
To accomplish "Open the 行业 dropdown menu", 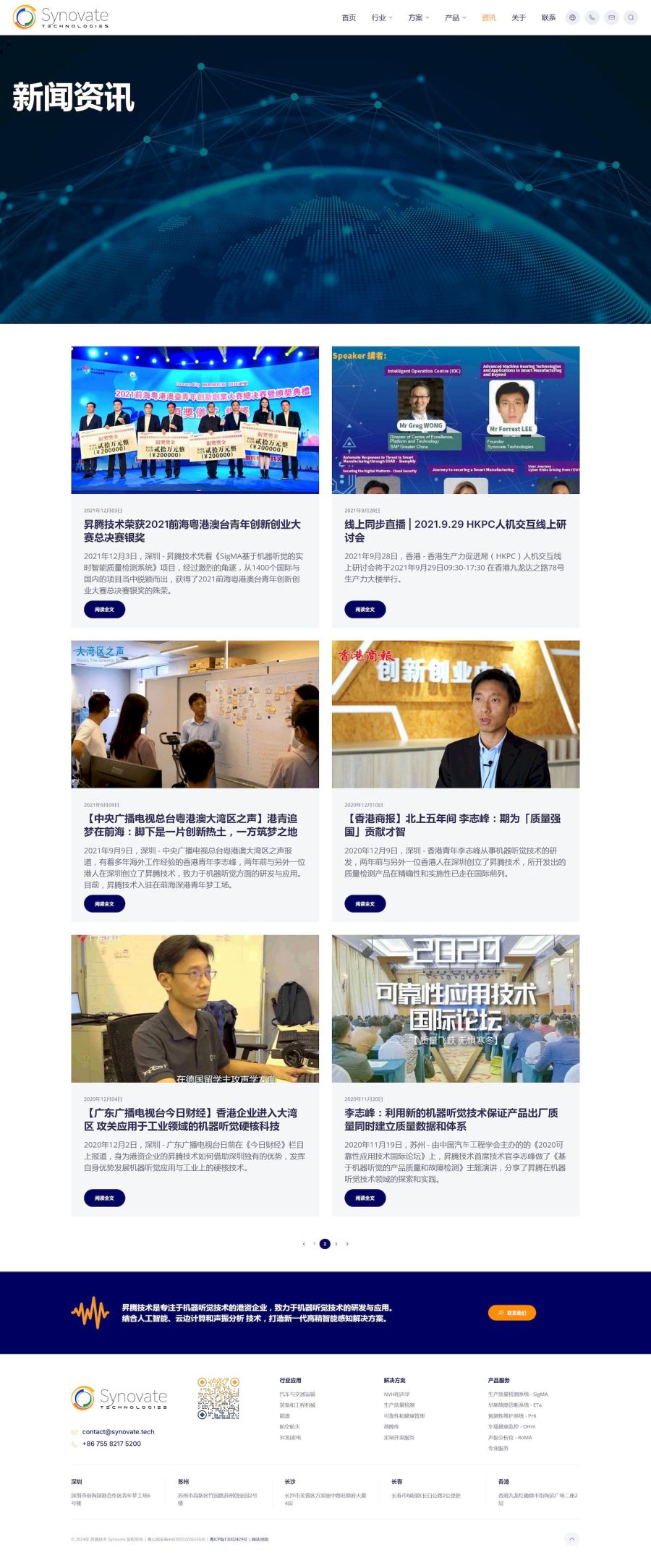I will pyautogui.click(x=379, y=17).
